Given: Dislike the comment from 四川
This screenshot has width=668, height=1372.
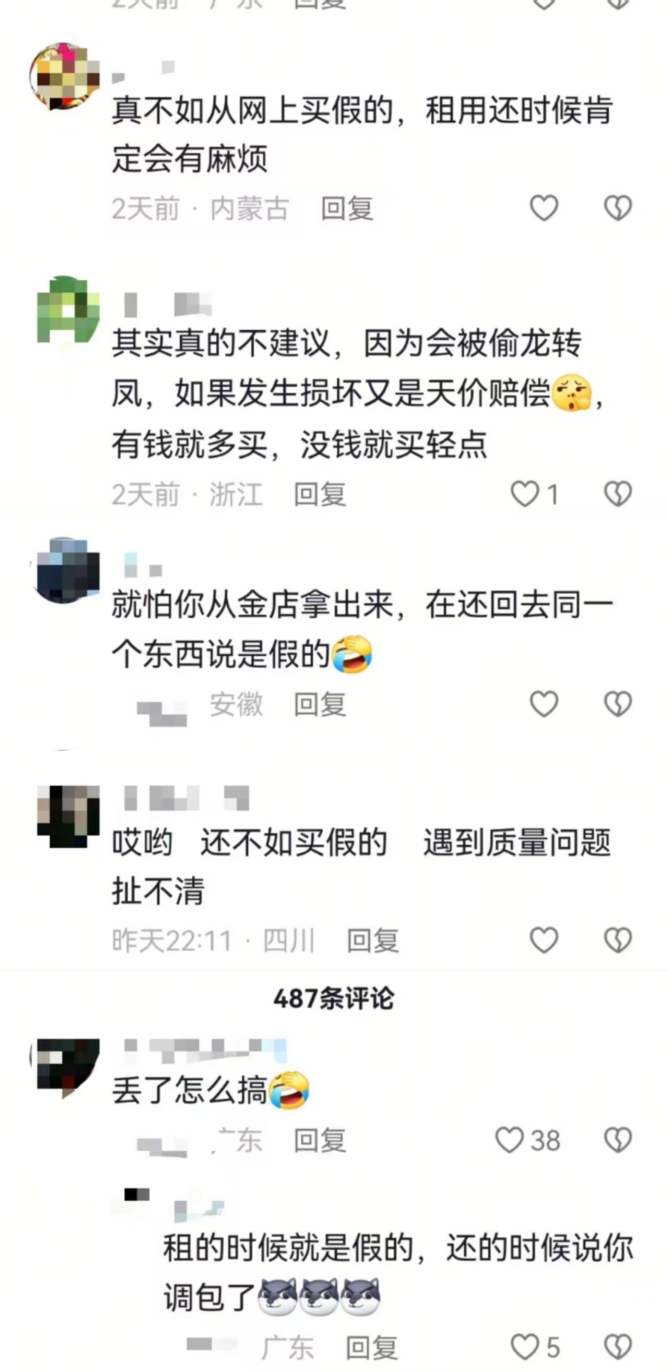Looking at the screenshot, I should pos(618,940).
